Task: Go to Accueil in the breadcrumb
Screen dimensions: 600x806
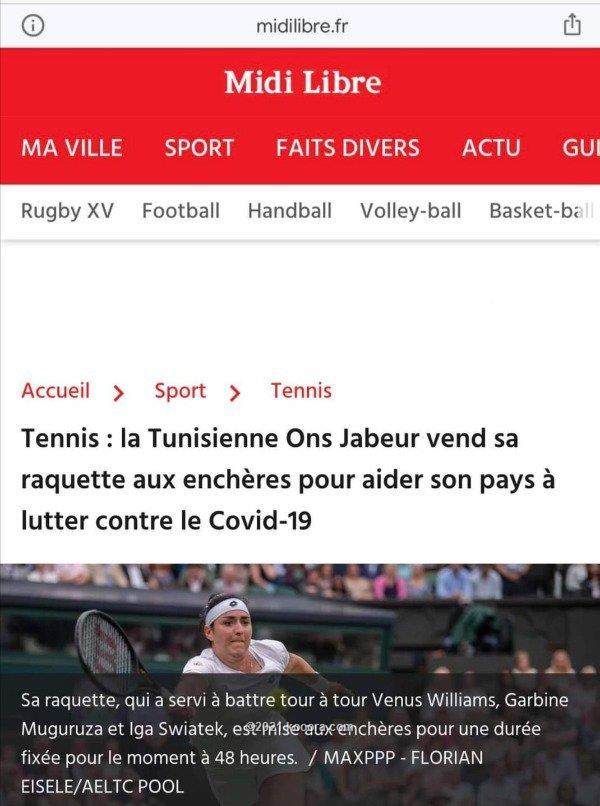Action: [55, 391]
